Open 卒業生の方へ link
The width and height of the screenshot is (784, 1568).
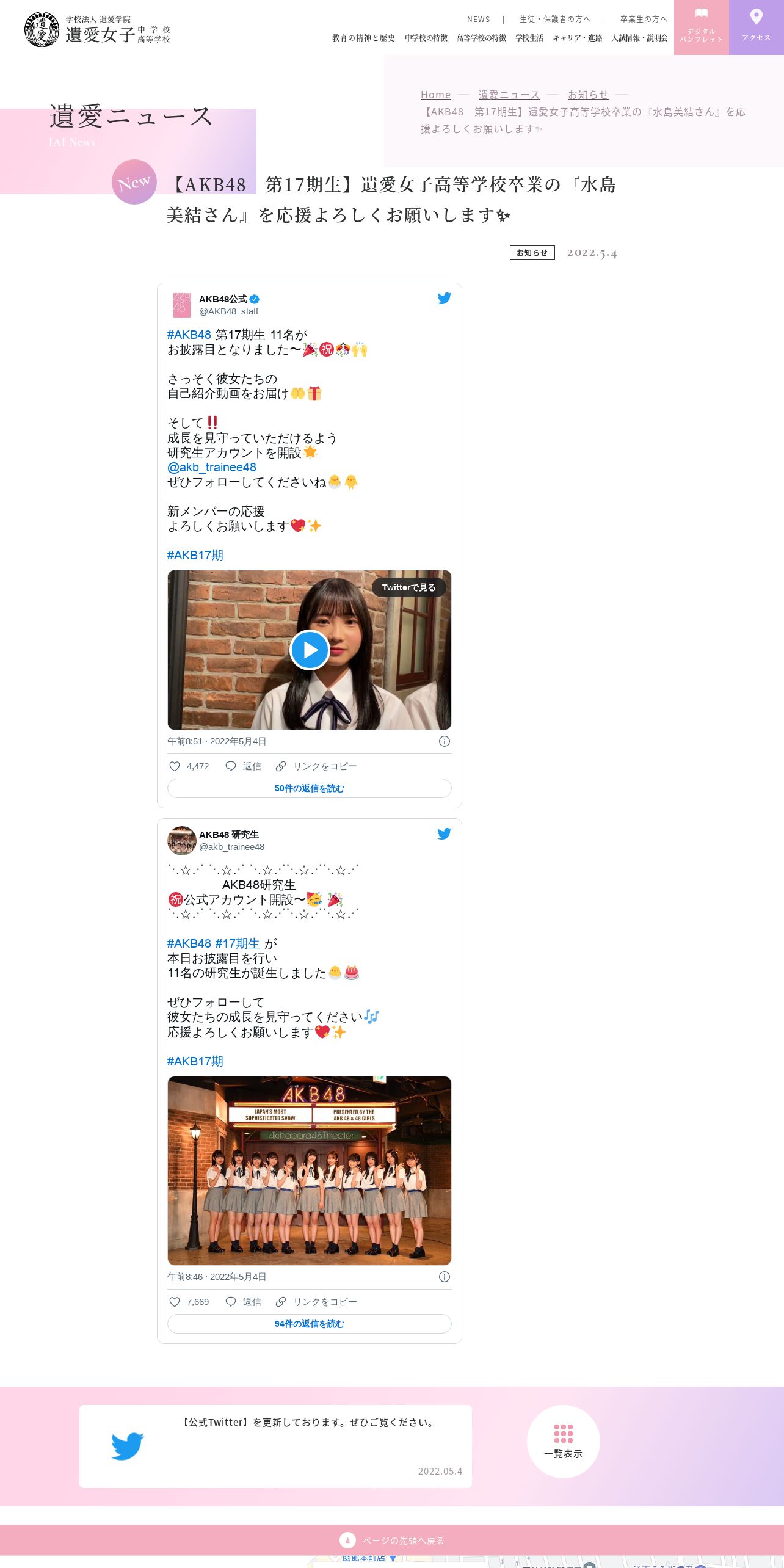(644, 20)
